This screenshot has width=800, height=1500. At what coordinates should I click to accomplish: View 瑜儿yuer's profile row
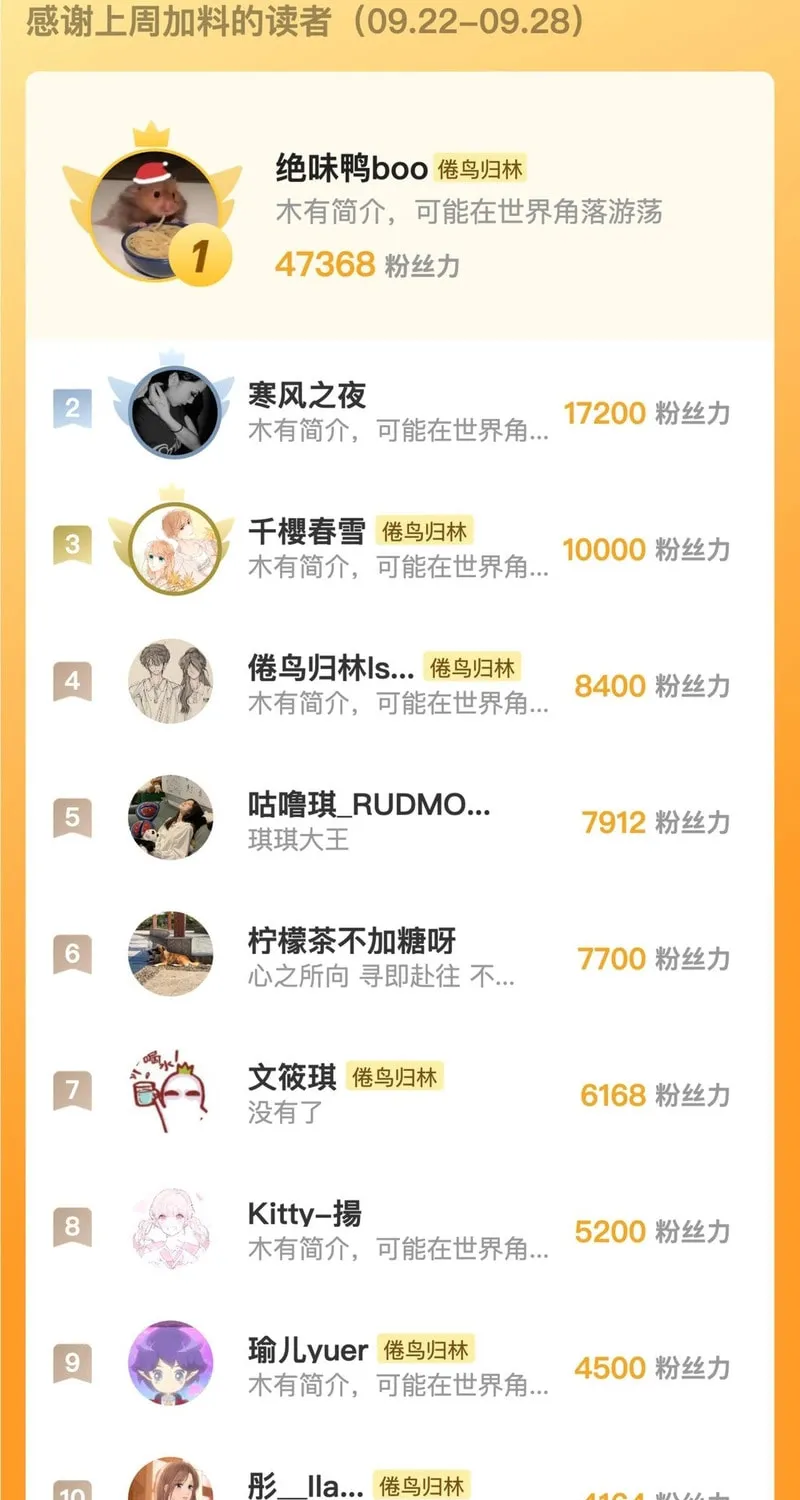[400, 1366]
